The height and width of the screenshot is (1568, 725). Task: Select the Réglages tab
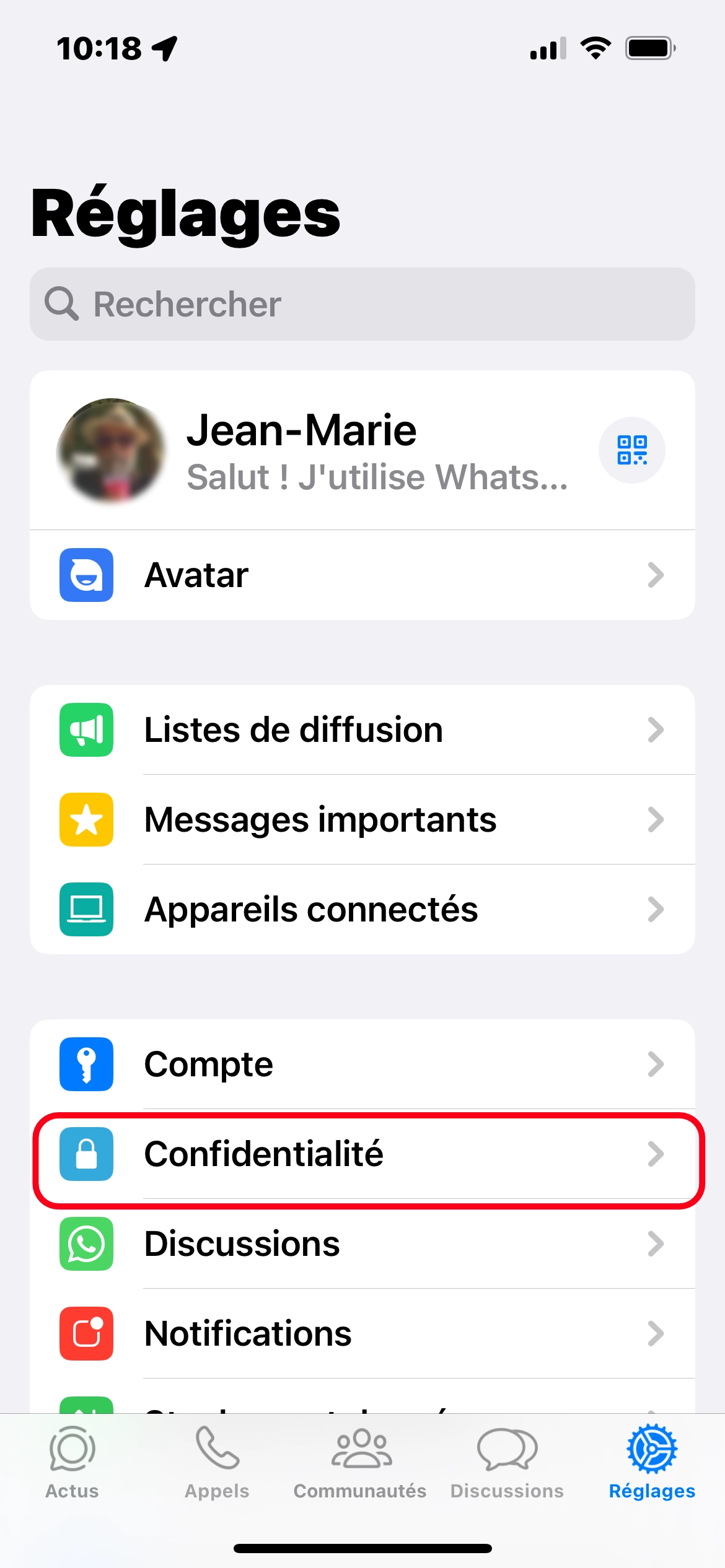[x=652, y=1462]
